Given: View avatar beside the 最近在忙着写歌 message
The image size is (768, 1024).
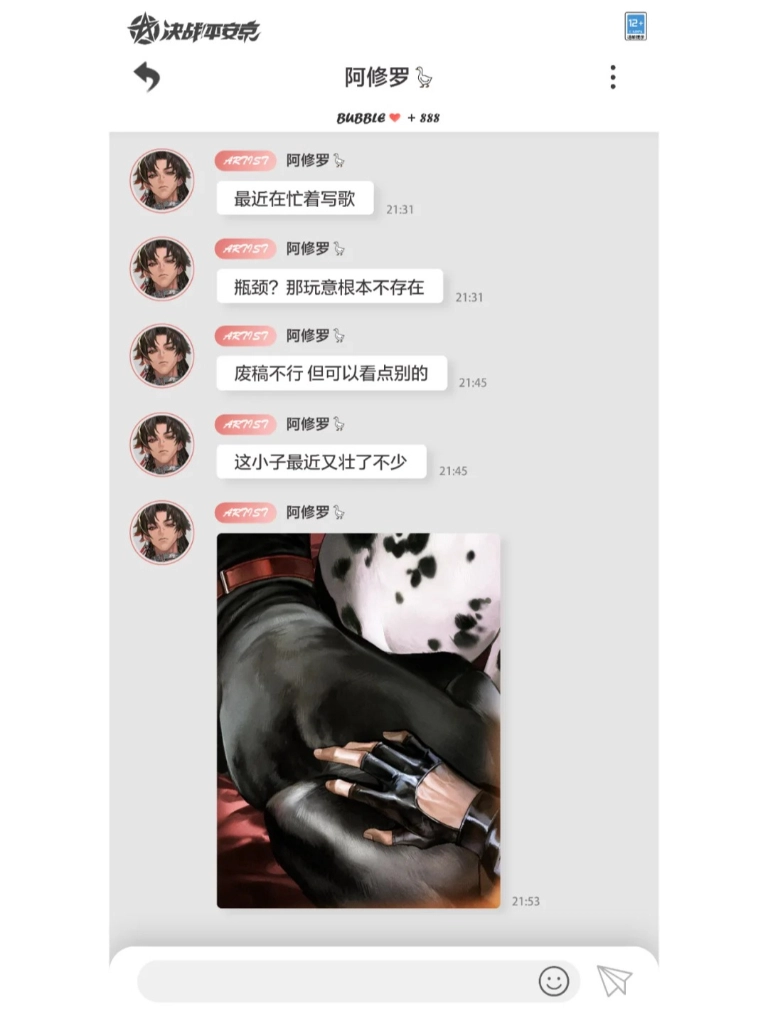Looking at the screenshot, I should pos(161,181).
